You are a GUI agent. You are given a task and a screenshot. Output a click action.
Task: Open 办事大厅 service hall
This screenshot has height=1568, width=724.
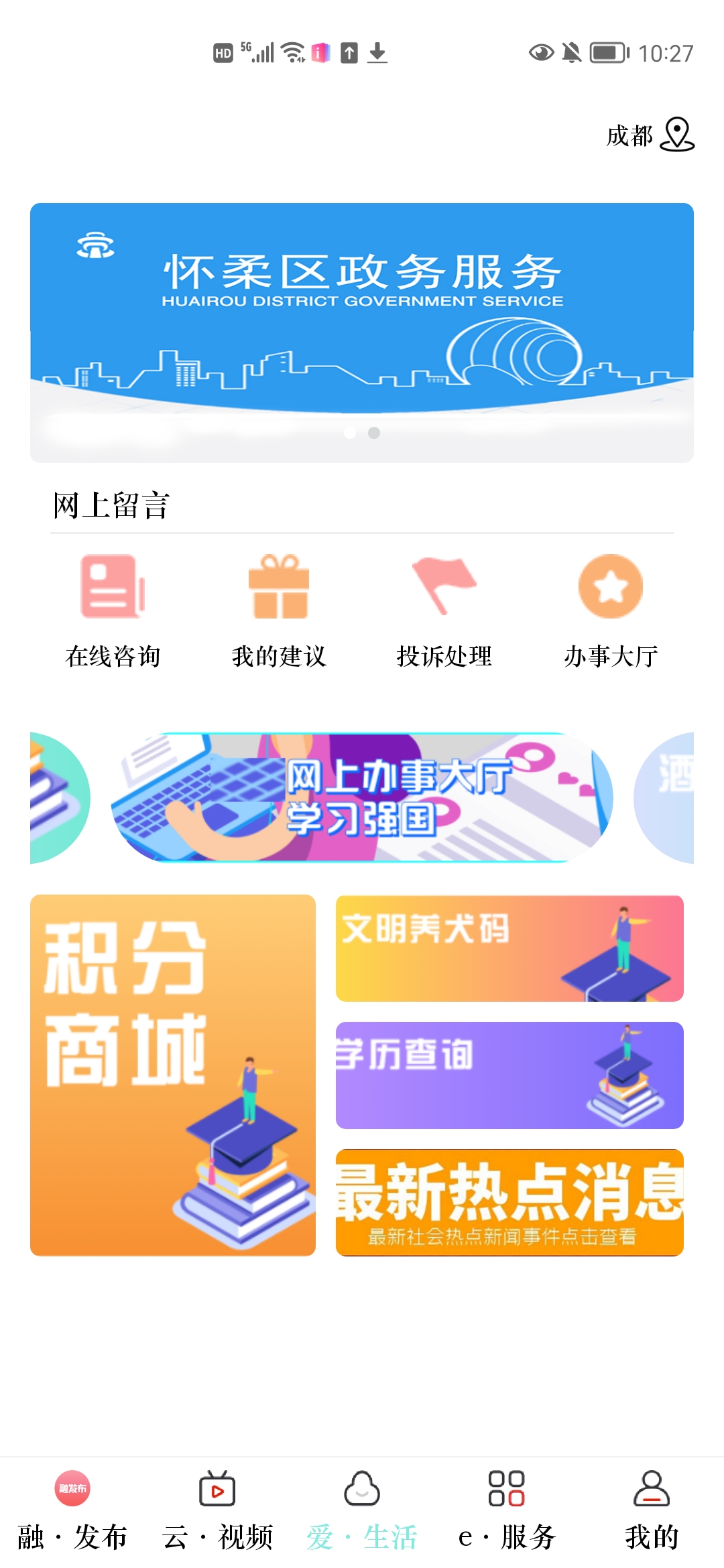click(610, 606)
